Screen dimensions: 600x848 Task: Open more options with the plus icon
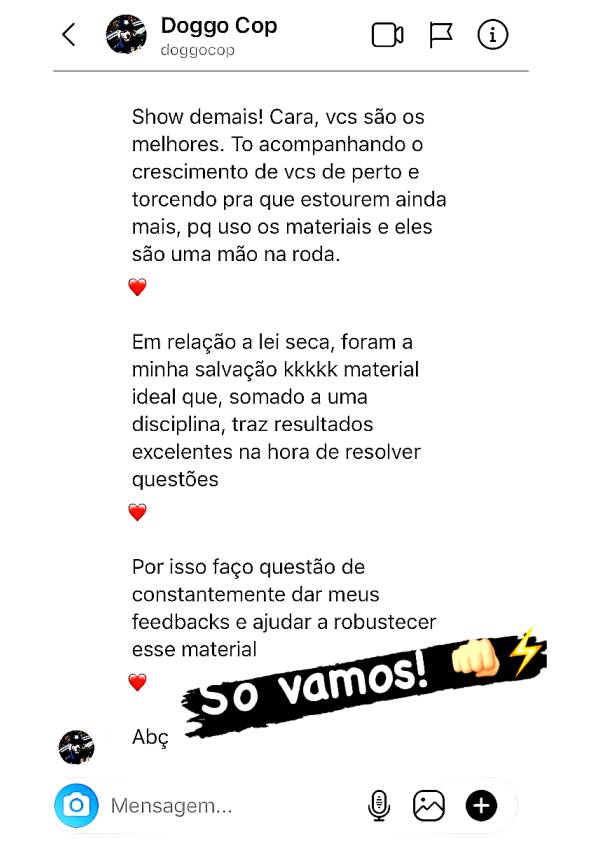(x=481, y=805)
